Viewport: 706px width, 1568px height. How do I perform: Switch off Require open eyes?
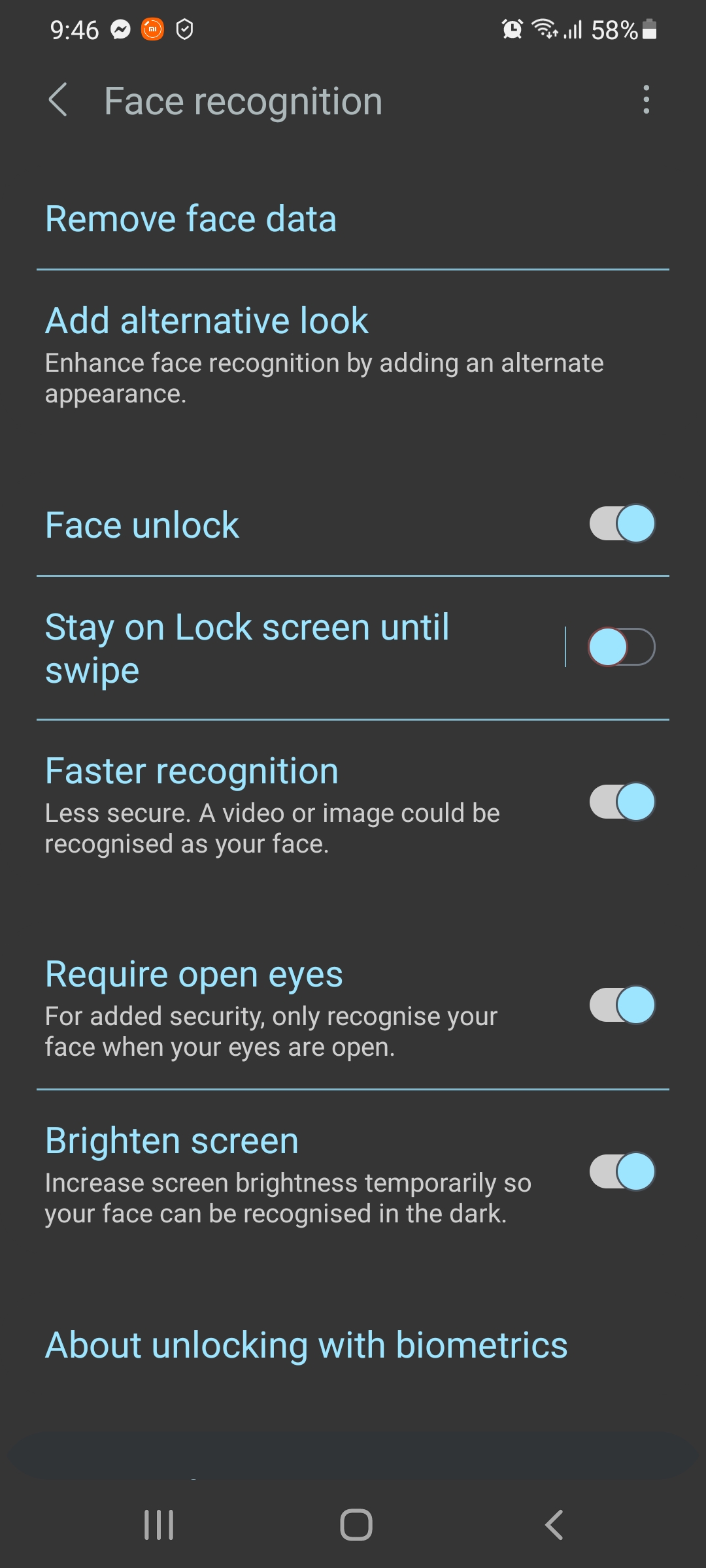pos(622,1005)
